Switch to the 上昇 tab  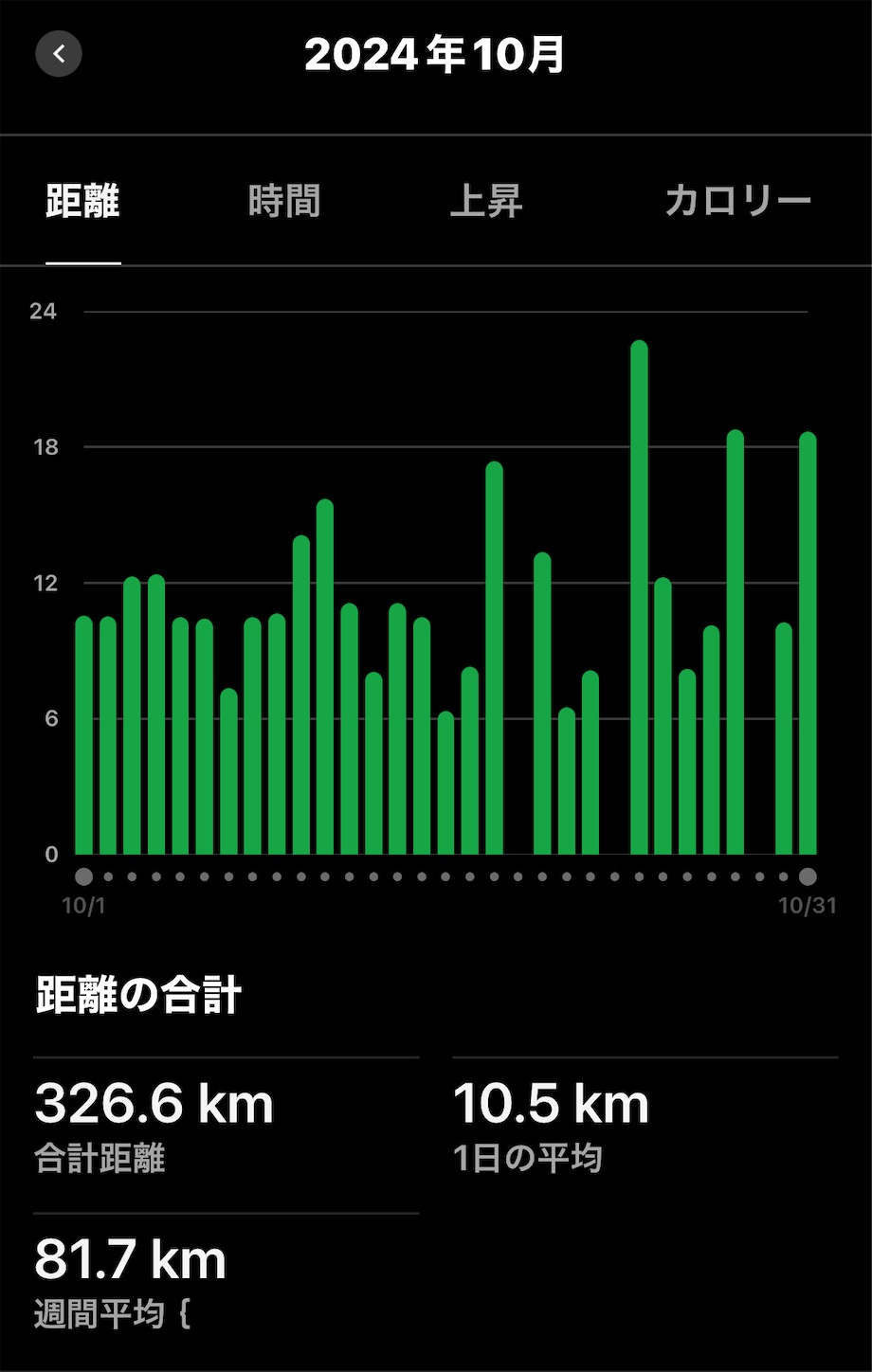tap(486, 201)
